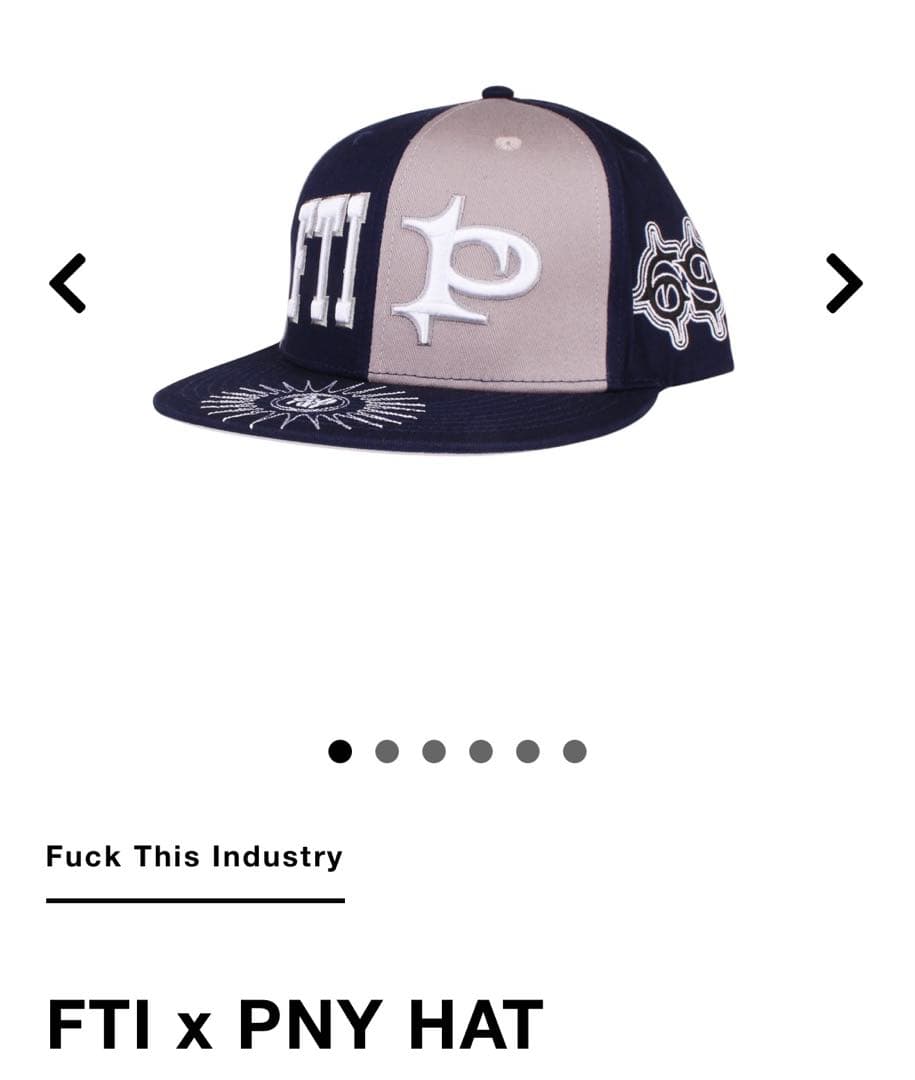
Task: Click the third carousel dot
Action: pyautogui.click(x=433, y=748)
